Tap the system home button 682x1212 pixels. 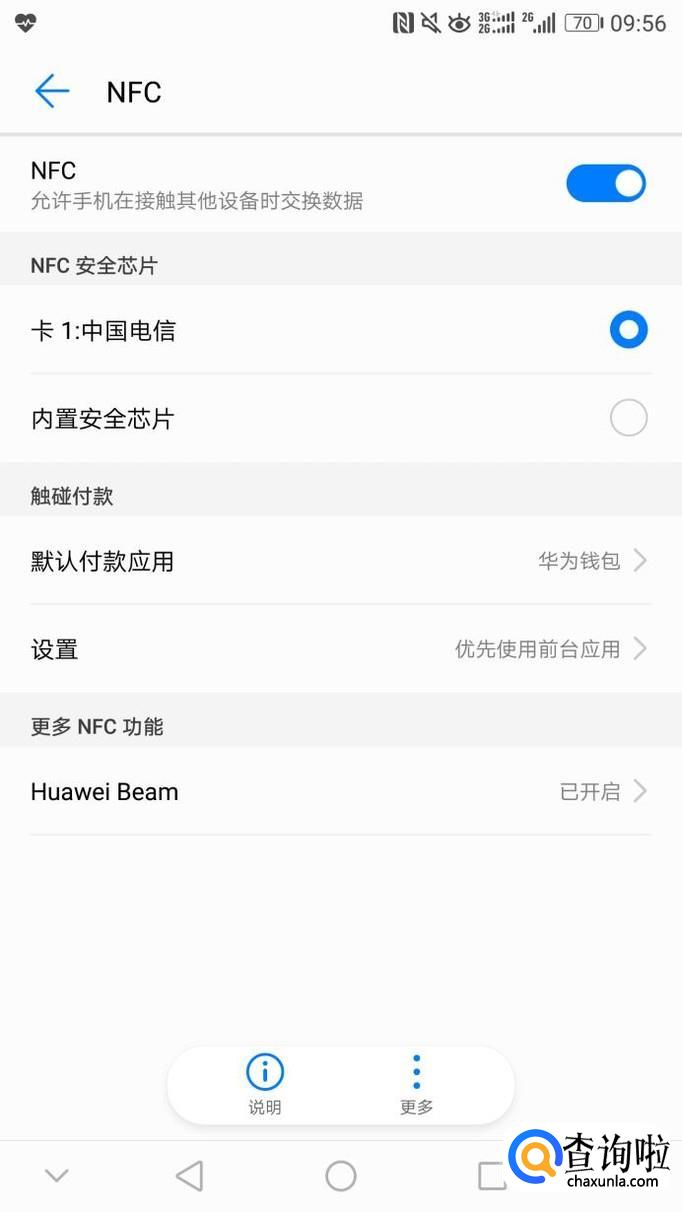[x=341, y=1176]
